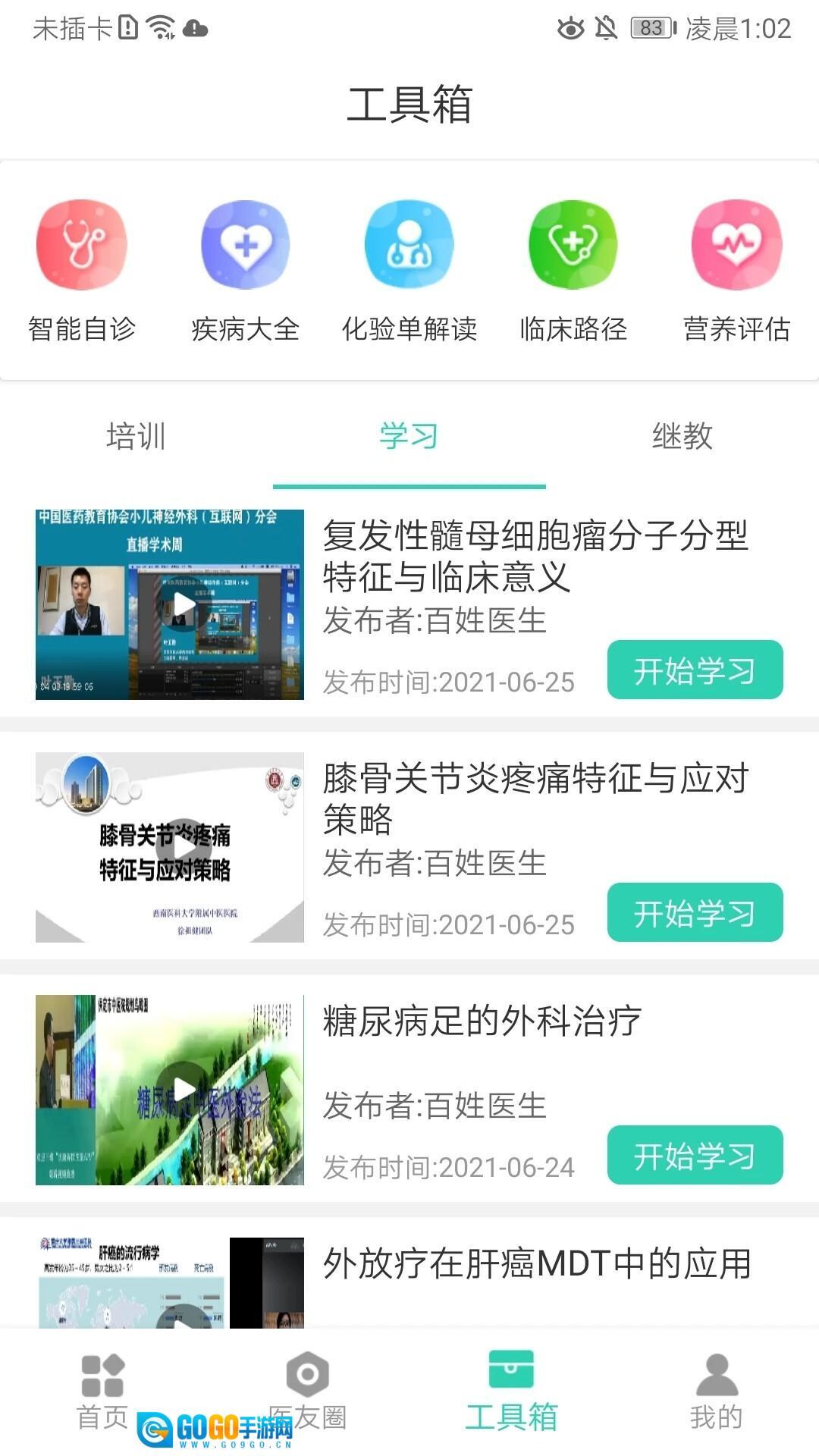Viewport: 819px width, 1456px height.
Task: Select the currently active 学习 tab
Action: click(x=409, y=436)
